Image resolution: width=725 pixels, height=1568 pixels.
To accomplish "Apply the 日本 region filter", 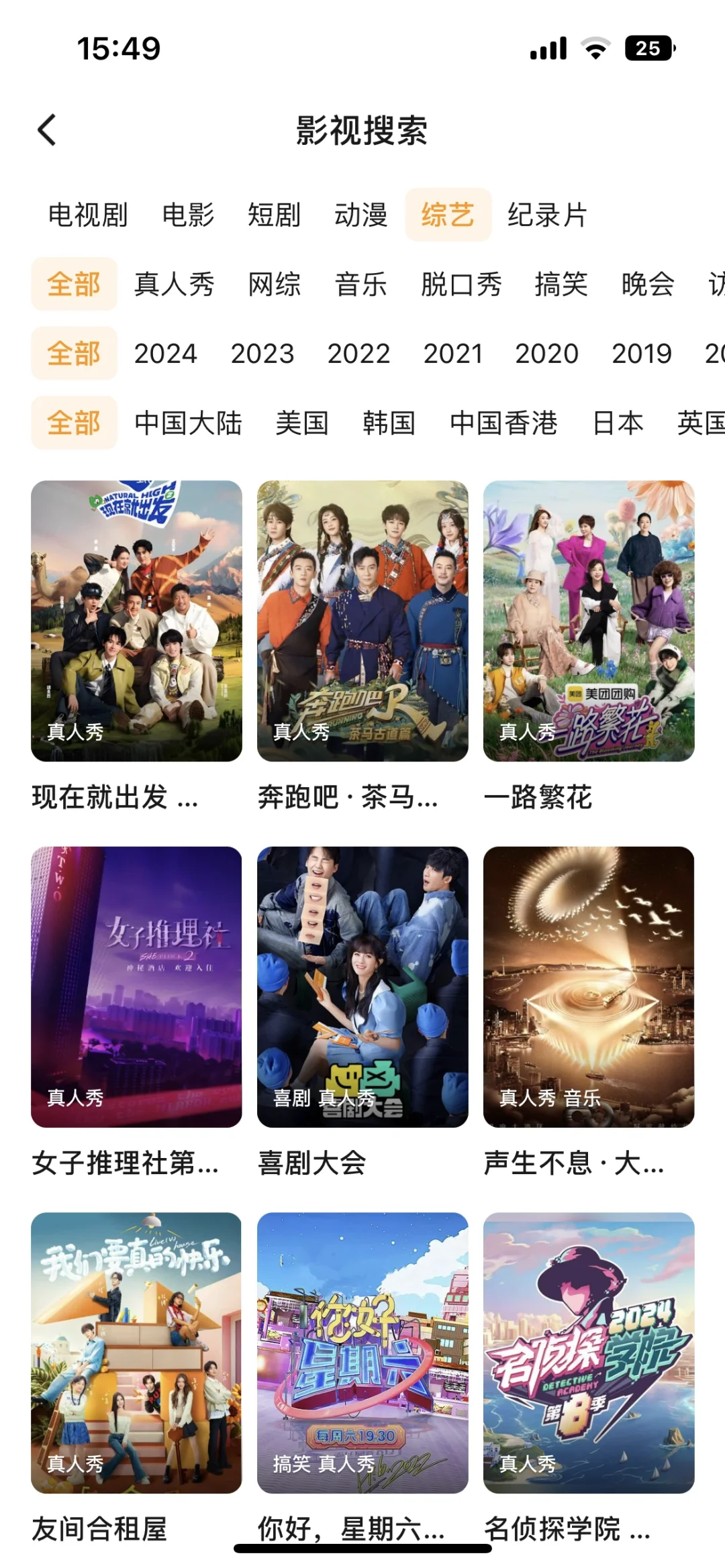I will point(618,423).
